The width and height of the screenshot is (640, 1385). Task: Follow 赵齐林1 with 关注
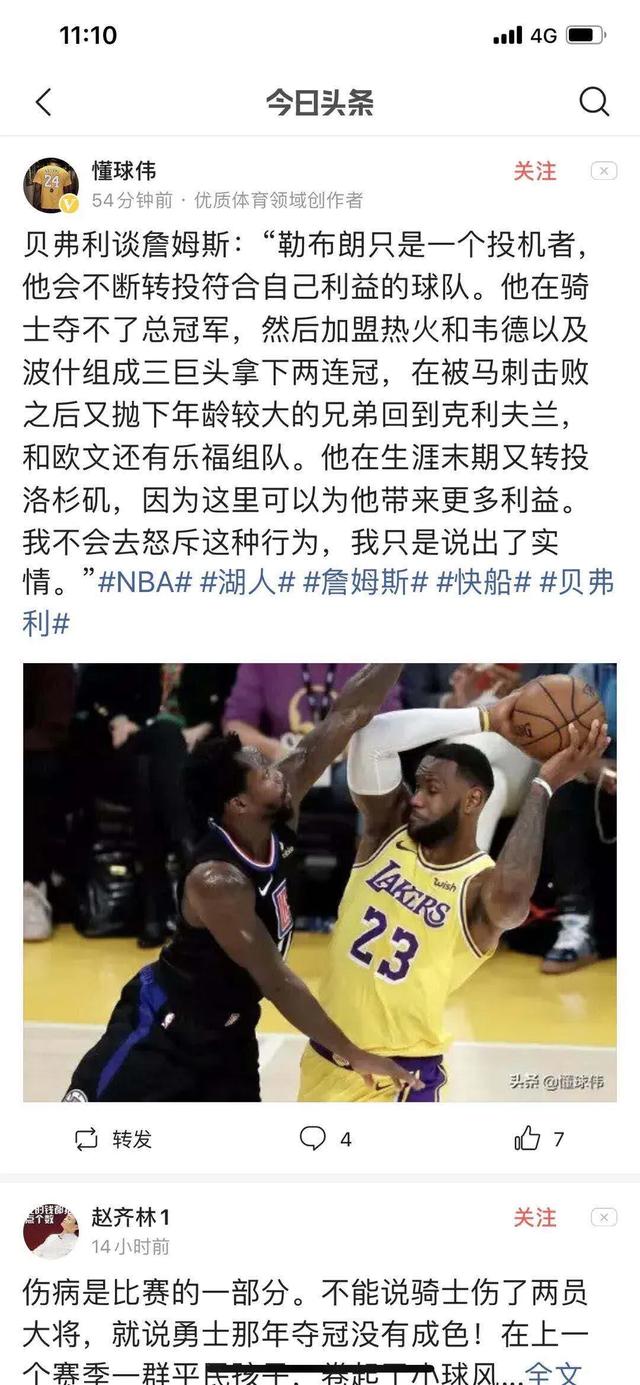click(534, 1217)
